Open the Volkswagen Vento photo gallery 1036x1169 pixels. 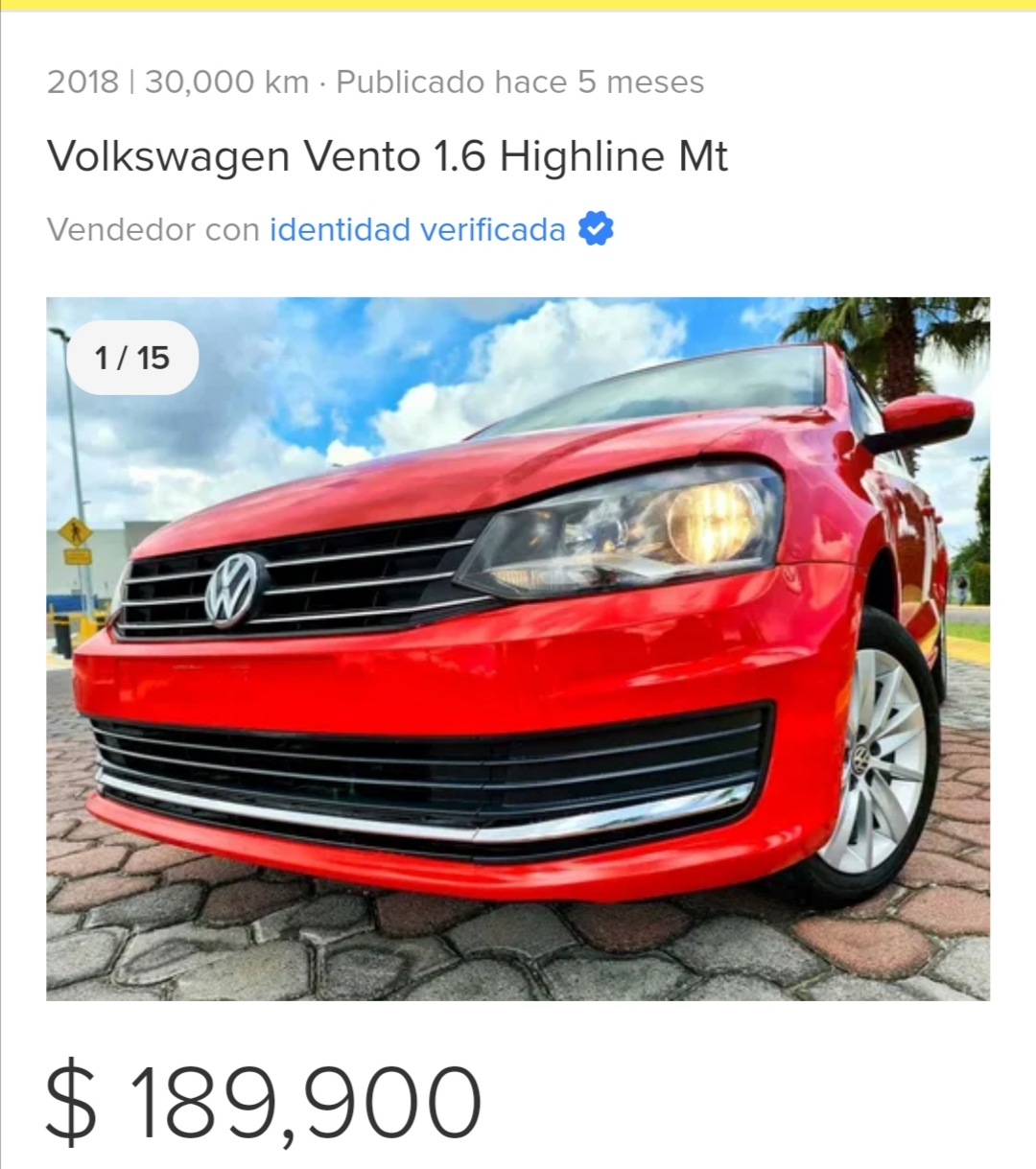point(518,648)
